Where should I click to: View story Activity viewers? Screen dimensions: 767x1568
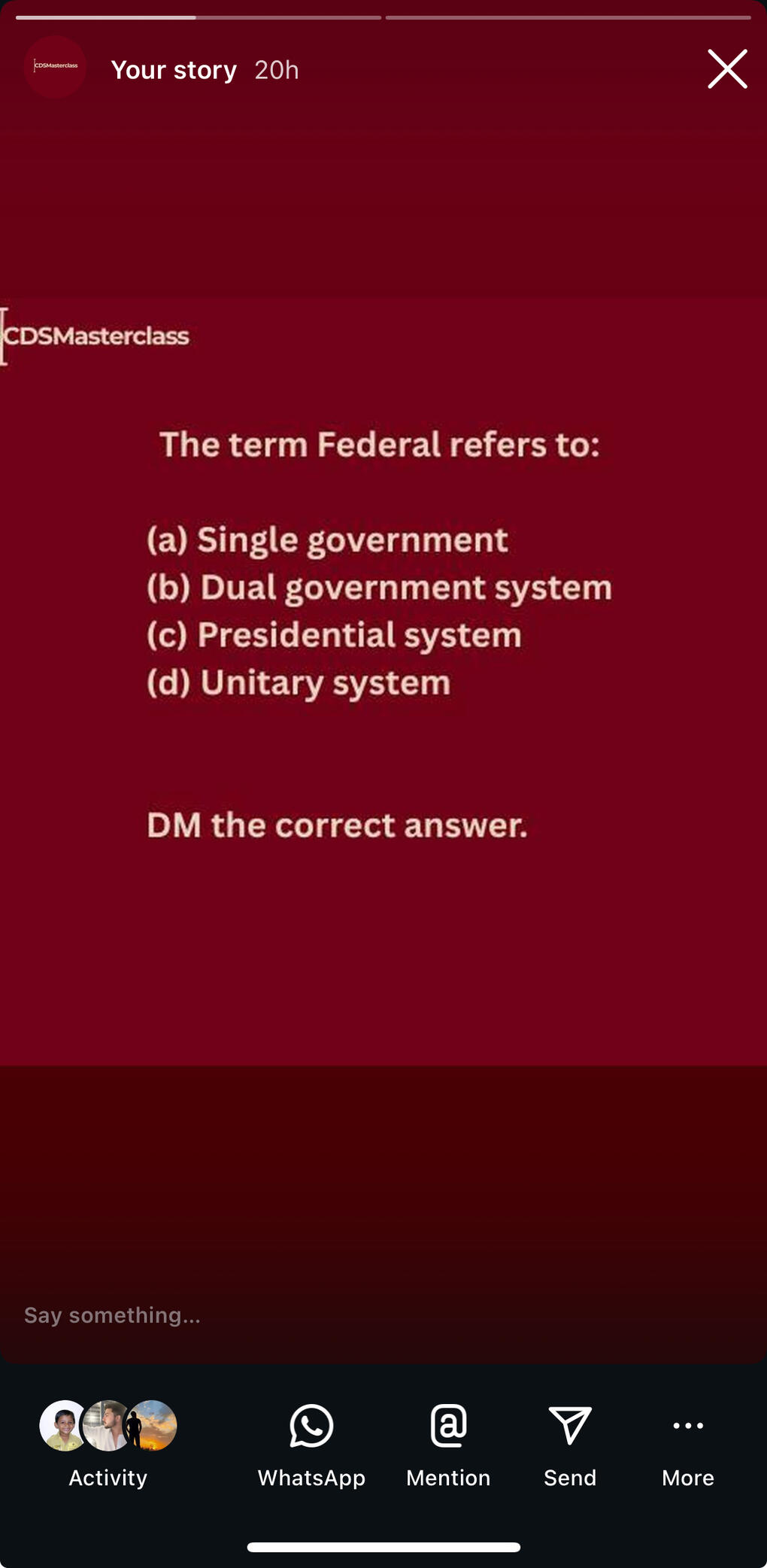click(x=108, y=1442)
